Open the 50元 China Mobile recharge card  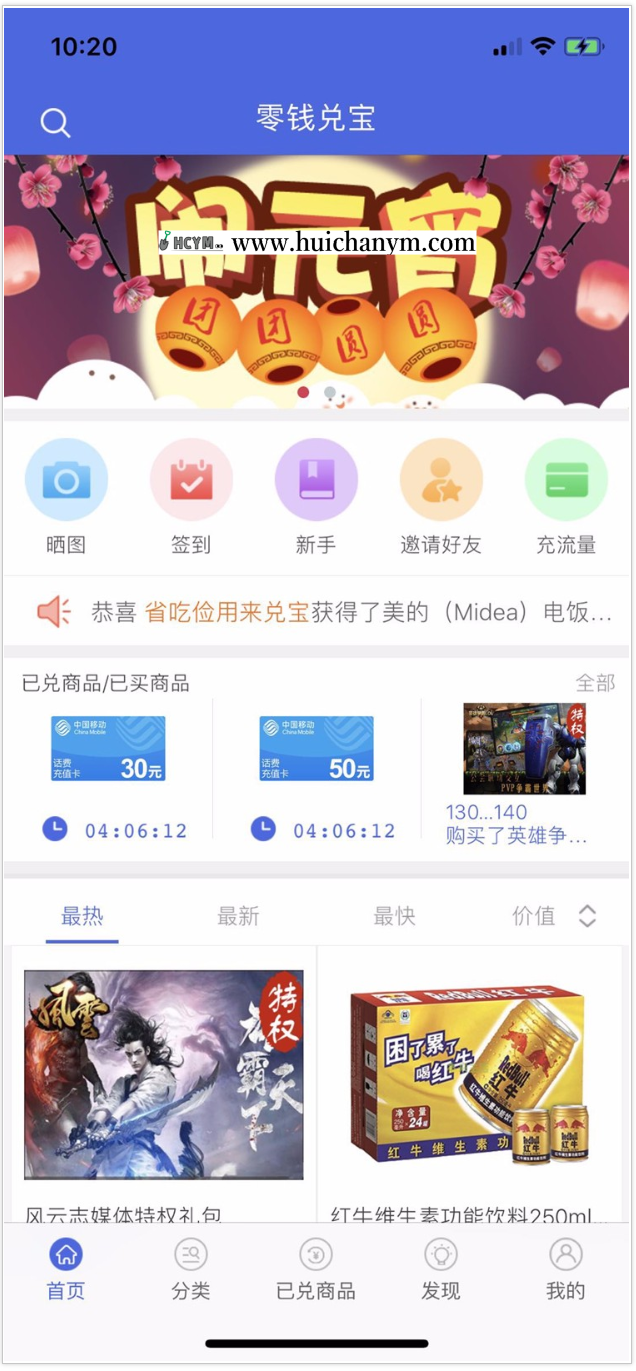tap(316, 749)
